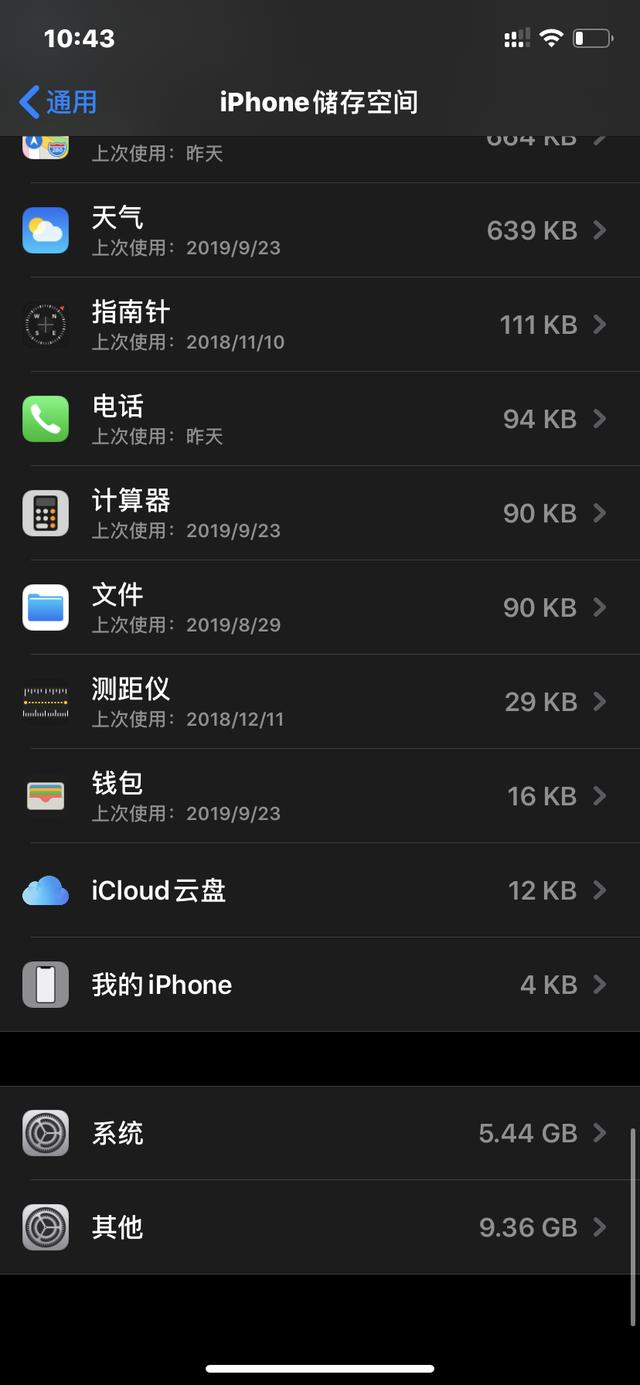Go back to 通用 settings
The image size is (640, 1385).
coord(58,102)
